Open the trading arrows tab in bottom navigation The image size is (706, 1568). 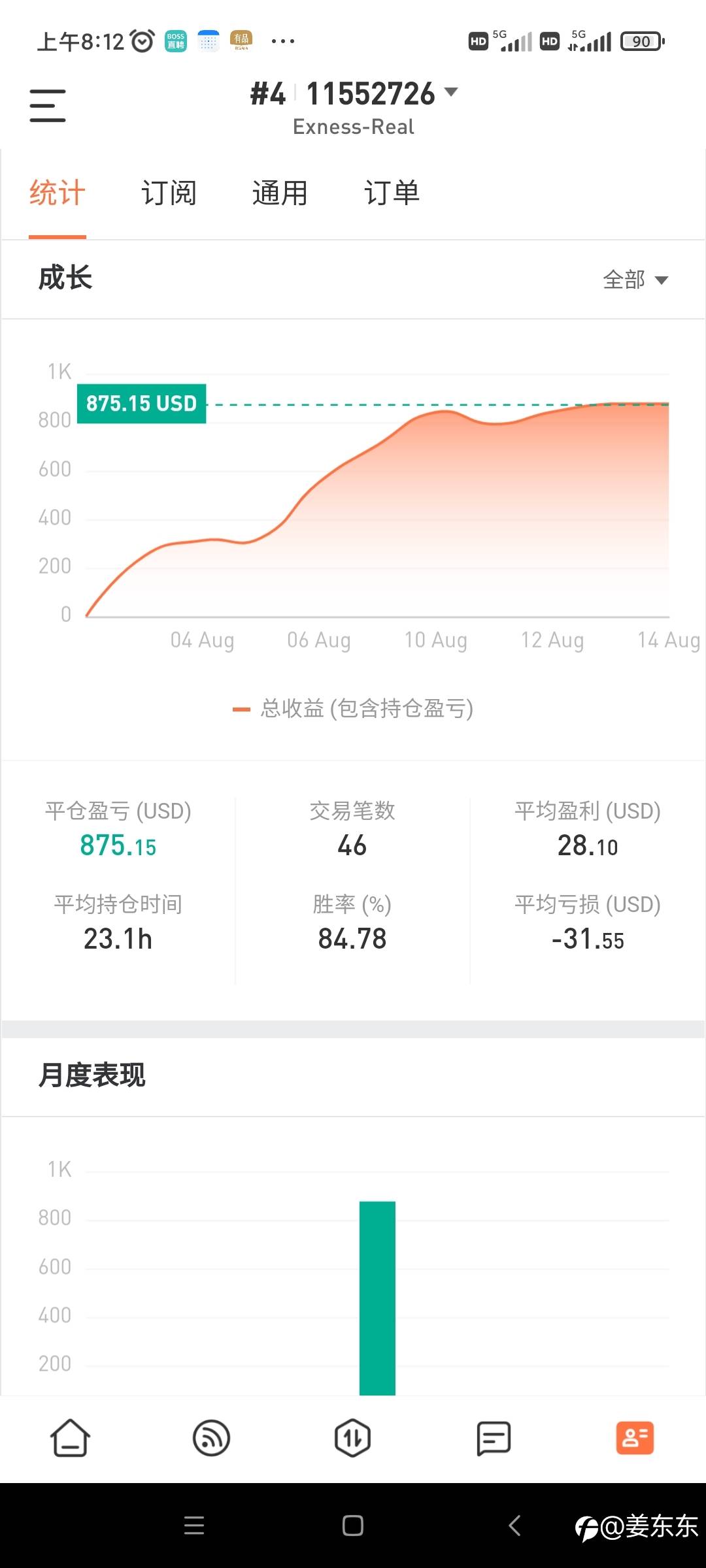[352, 1439]
